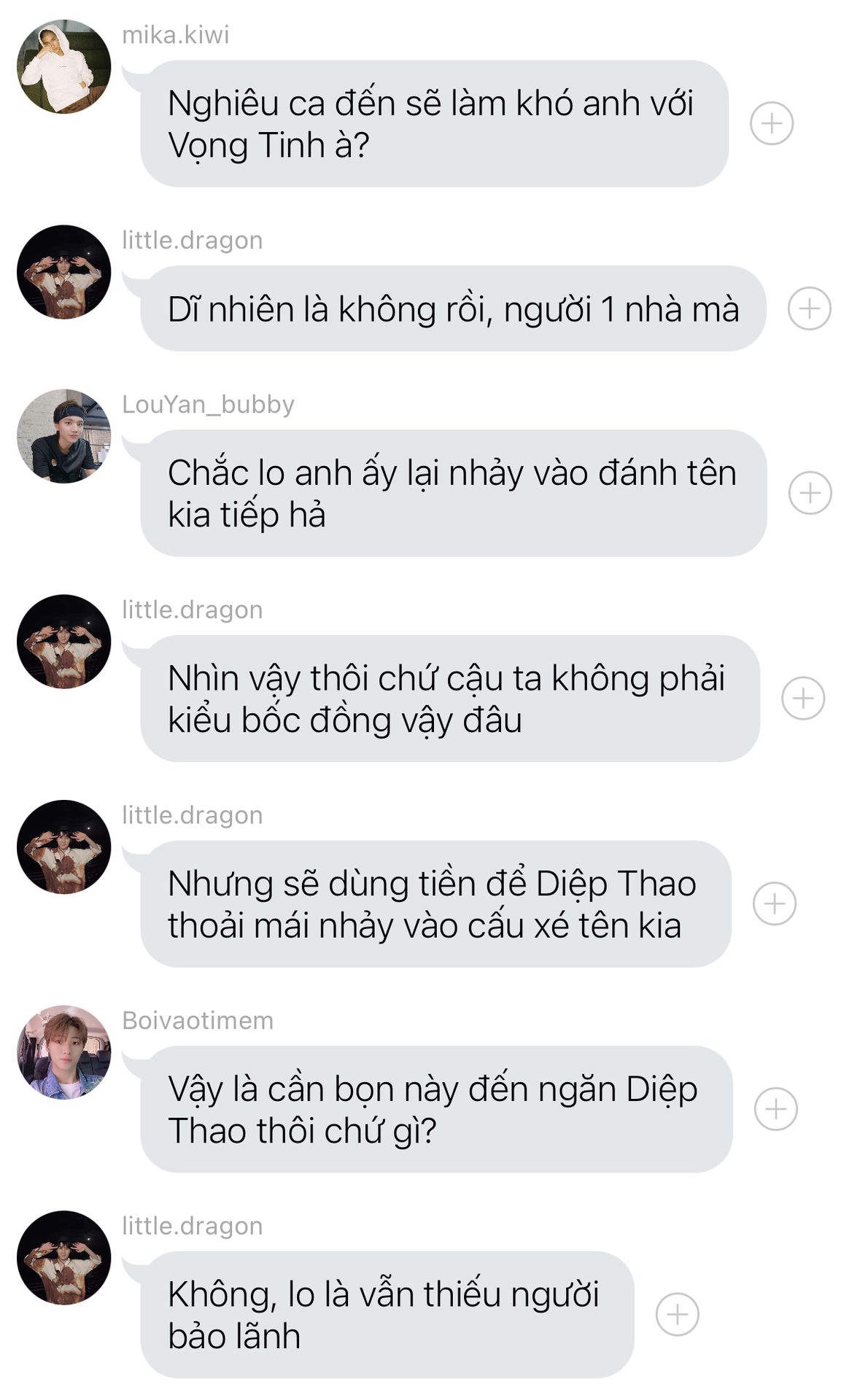Open little.dragon's avatar beside "Dĩ nhiên" message
Viewport: 868px width, 1400px height.
[x=64, y=272]
